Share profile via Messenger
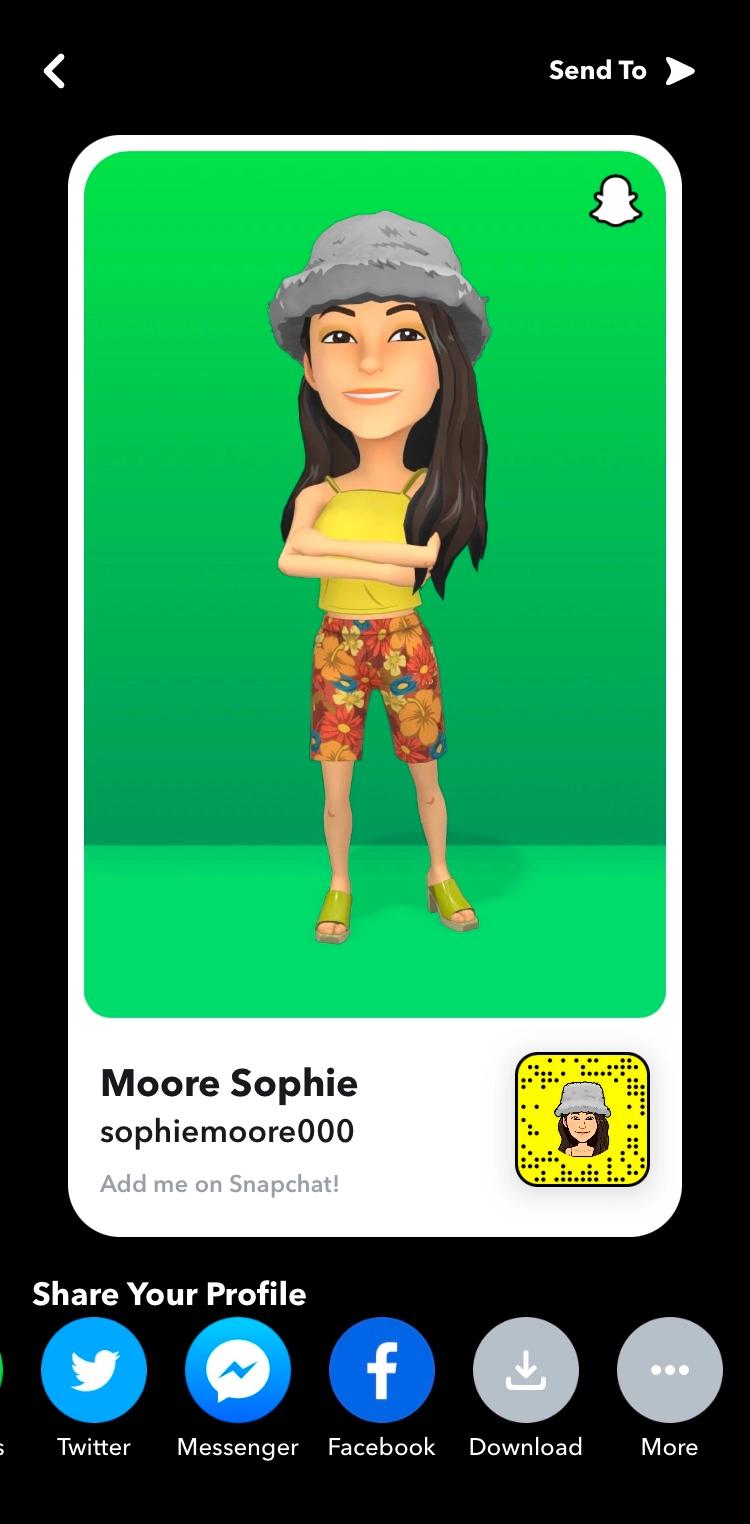The image size is (750, 1524). click(x=238, y=1370)
